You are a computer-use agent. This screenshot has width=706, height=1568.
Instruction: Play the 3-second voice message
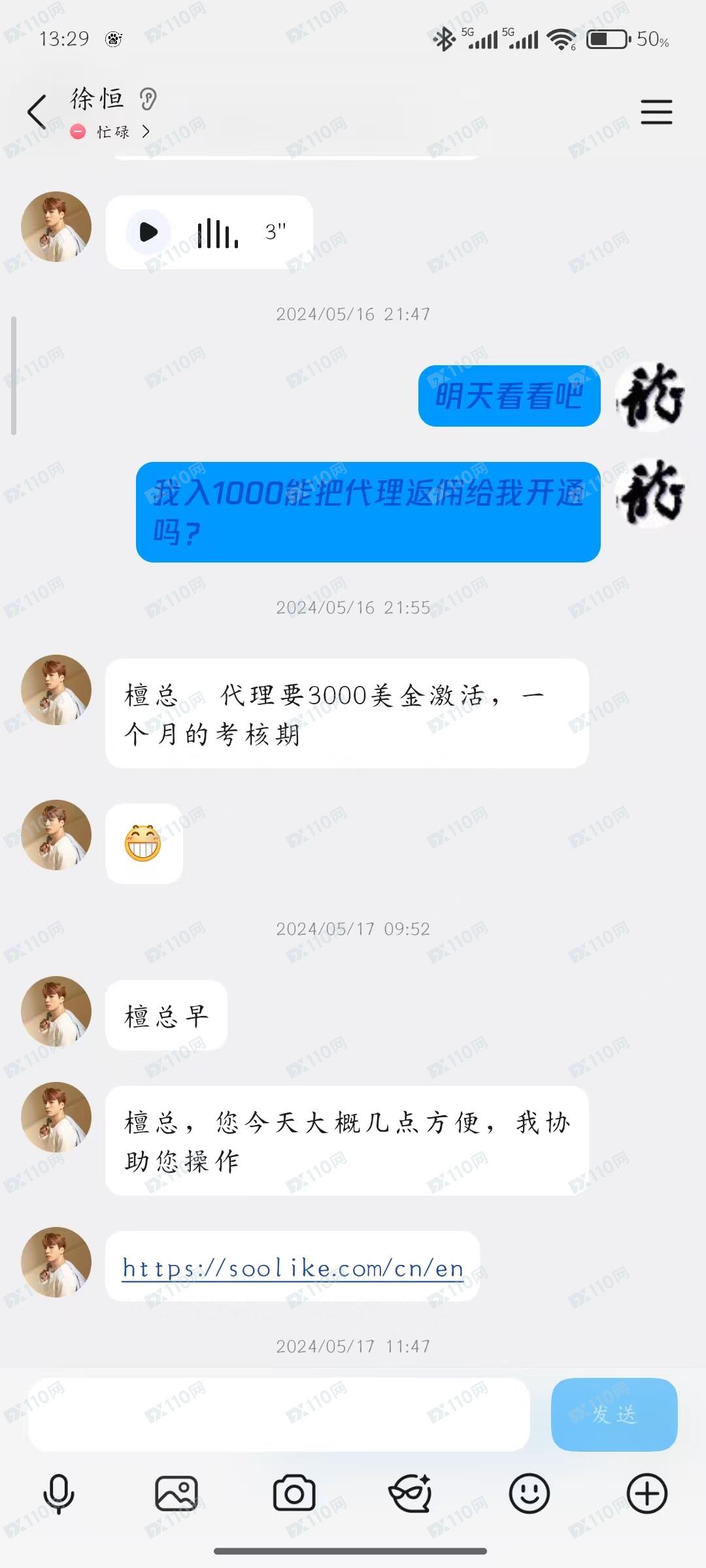[149, 232]
